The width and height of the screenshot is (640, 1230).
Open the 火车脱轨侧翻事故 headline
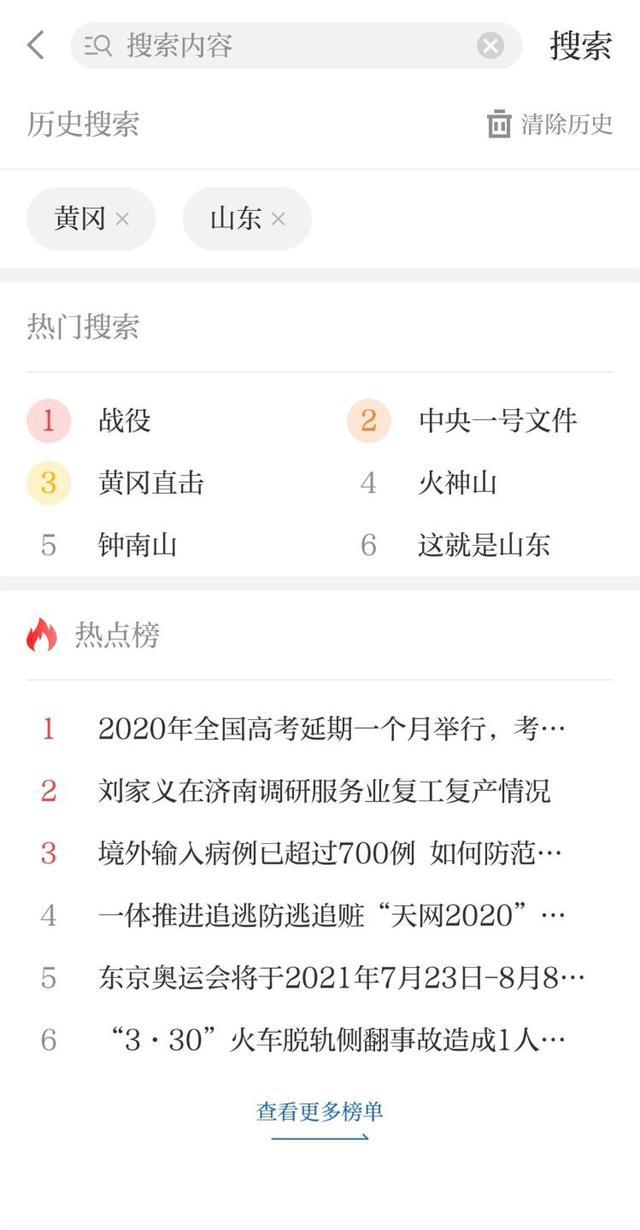click(335, 1040)
